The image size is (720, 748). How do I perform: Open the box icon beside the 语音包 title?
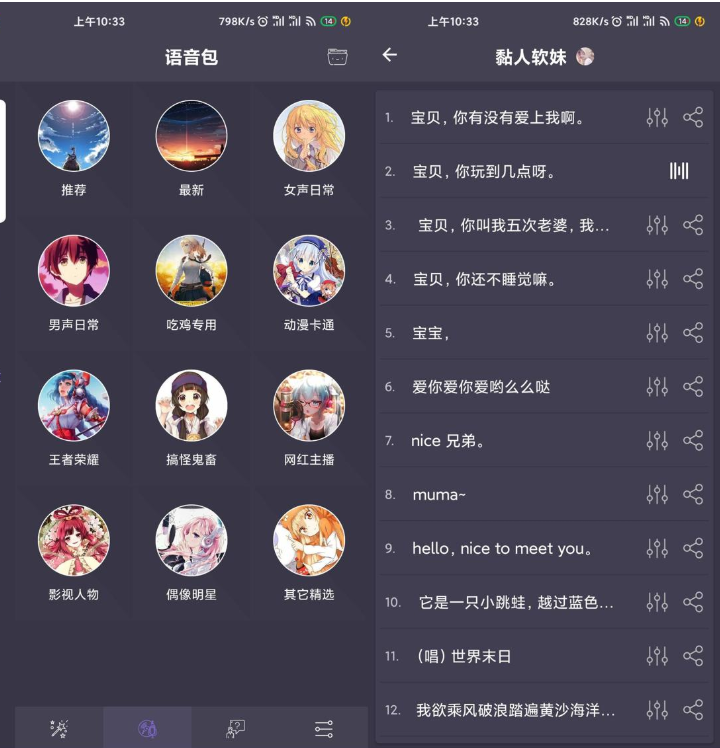coord(338,57)
